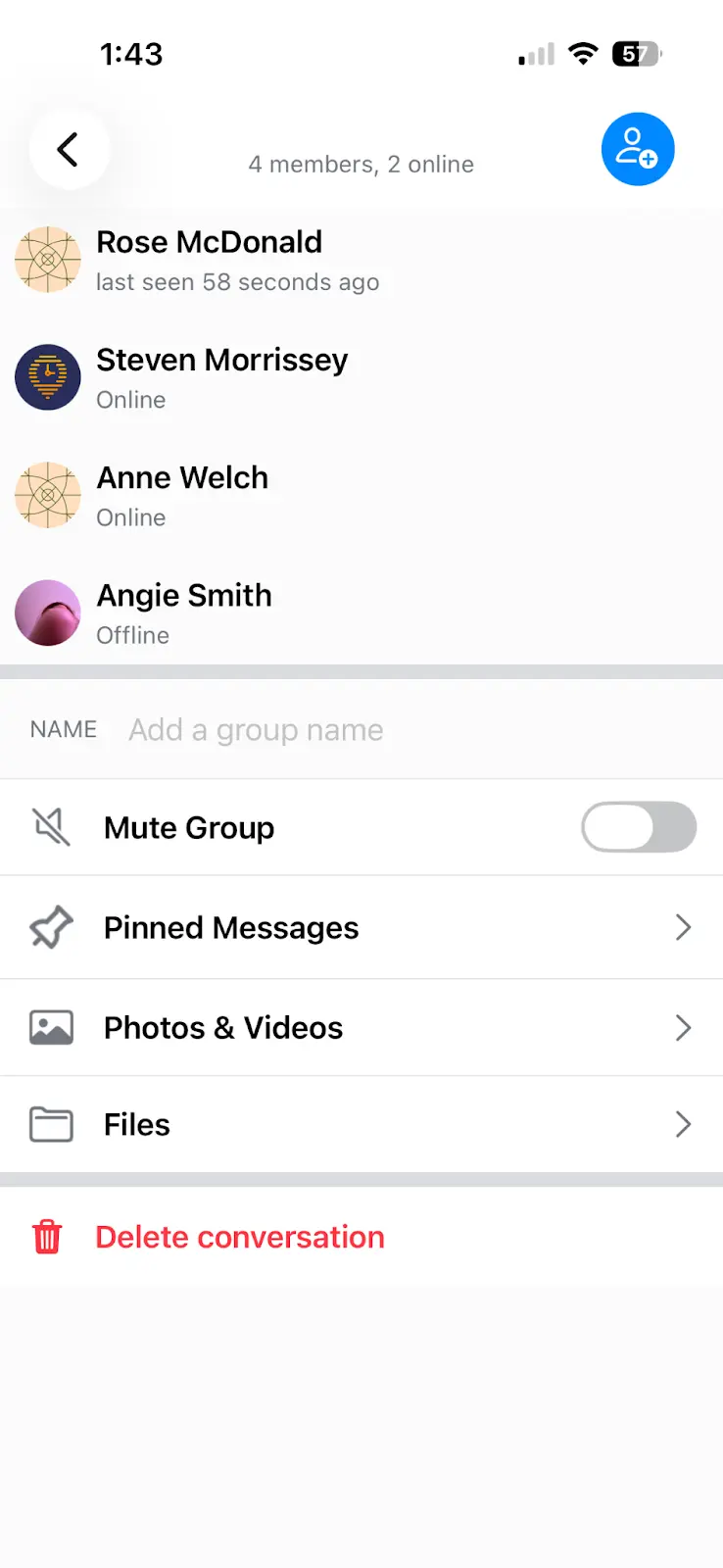This screenshot has height=1568, width=723.
Task: Click the blue add member icon
Action: [638, 149]
